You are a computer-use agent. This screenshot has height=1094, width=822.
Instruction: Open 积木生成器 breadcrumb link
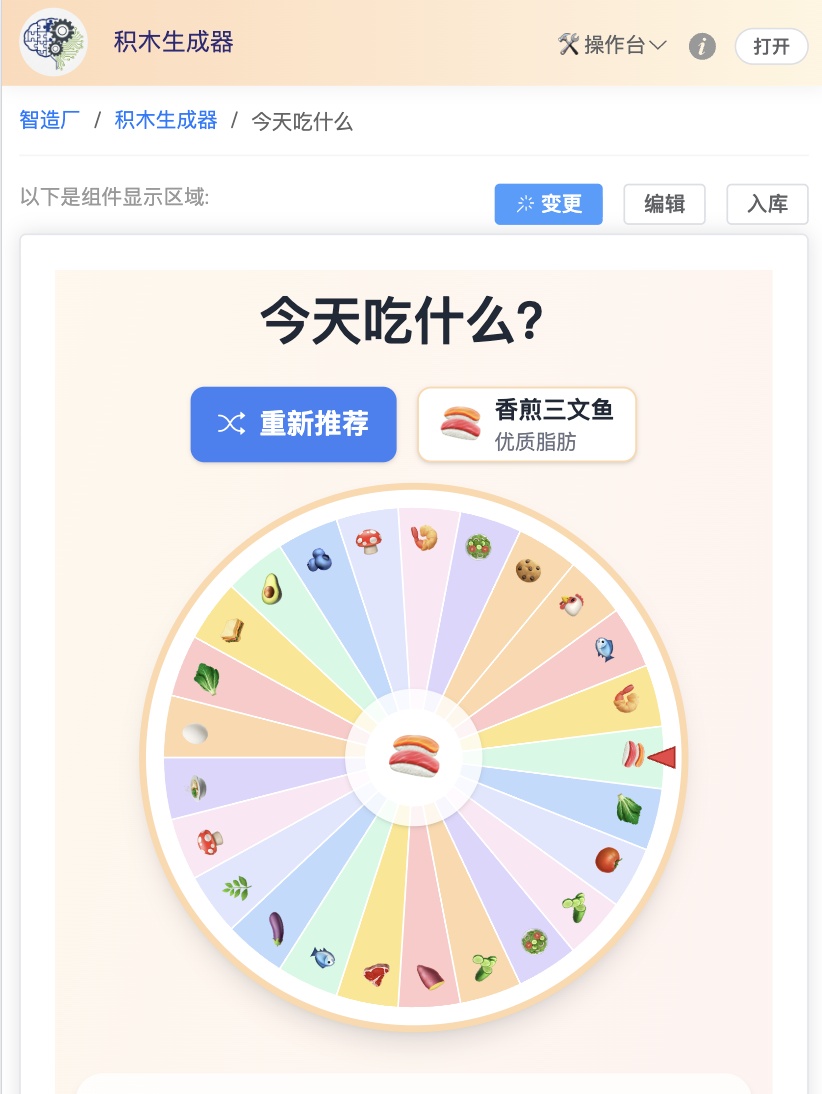166,121
